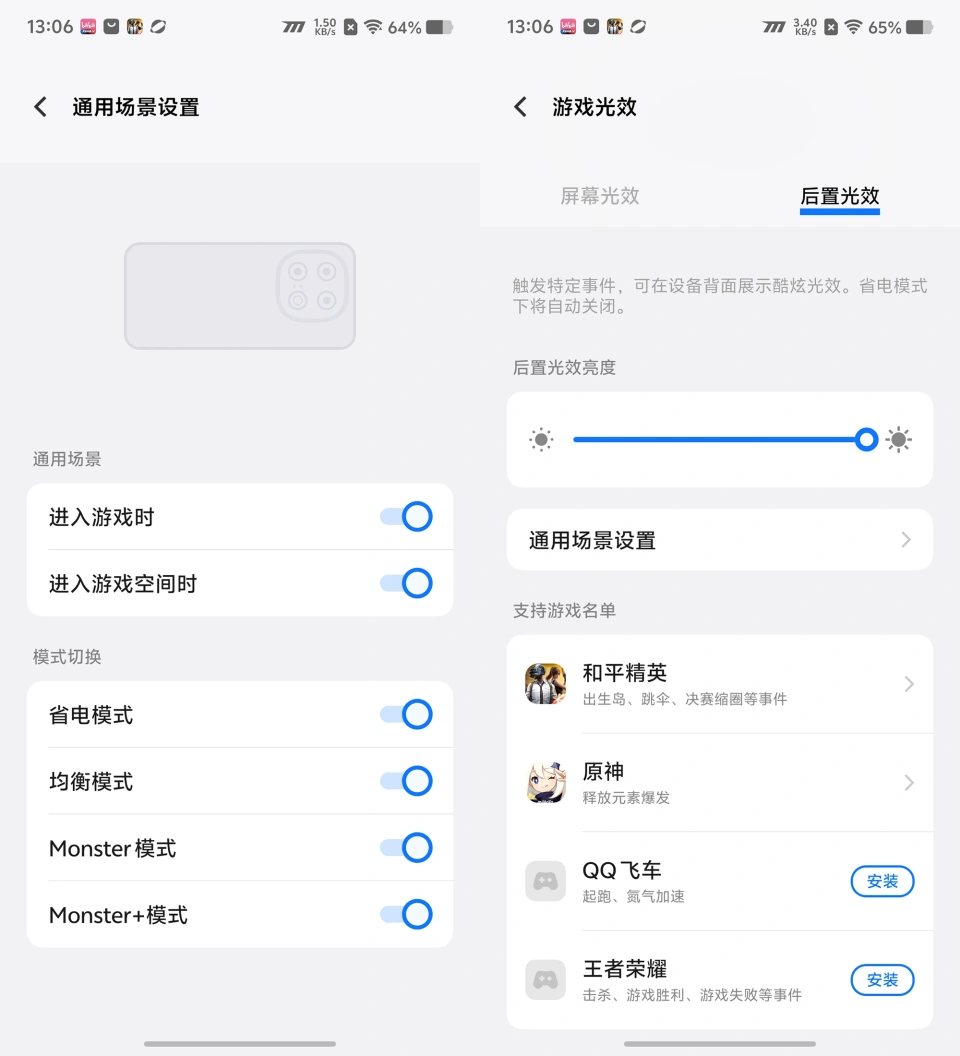
Task: Open 和平精英 light effect settings
Action: coord(719,684)
